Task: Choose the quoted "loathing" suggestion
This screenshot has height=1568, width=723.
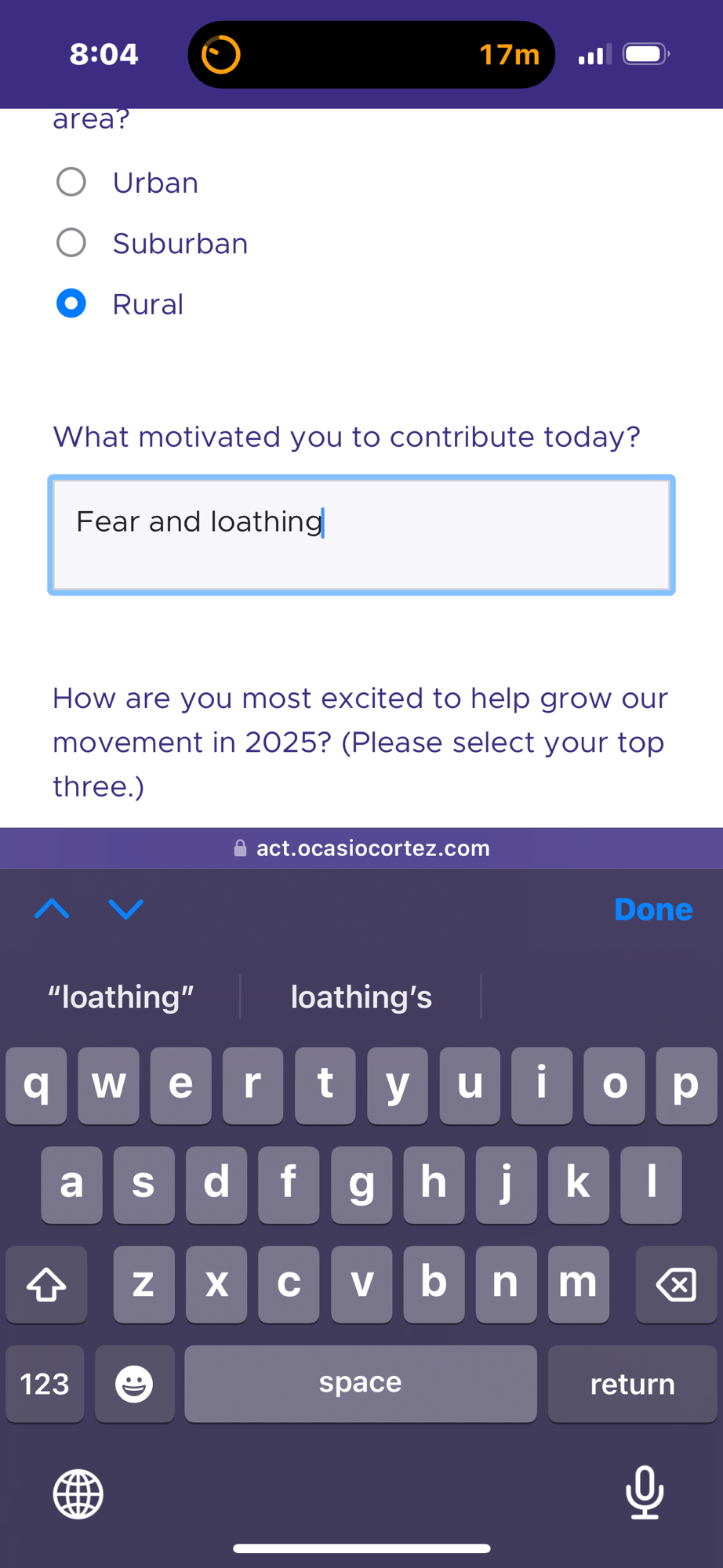Action: [121, 997]
